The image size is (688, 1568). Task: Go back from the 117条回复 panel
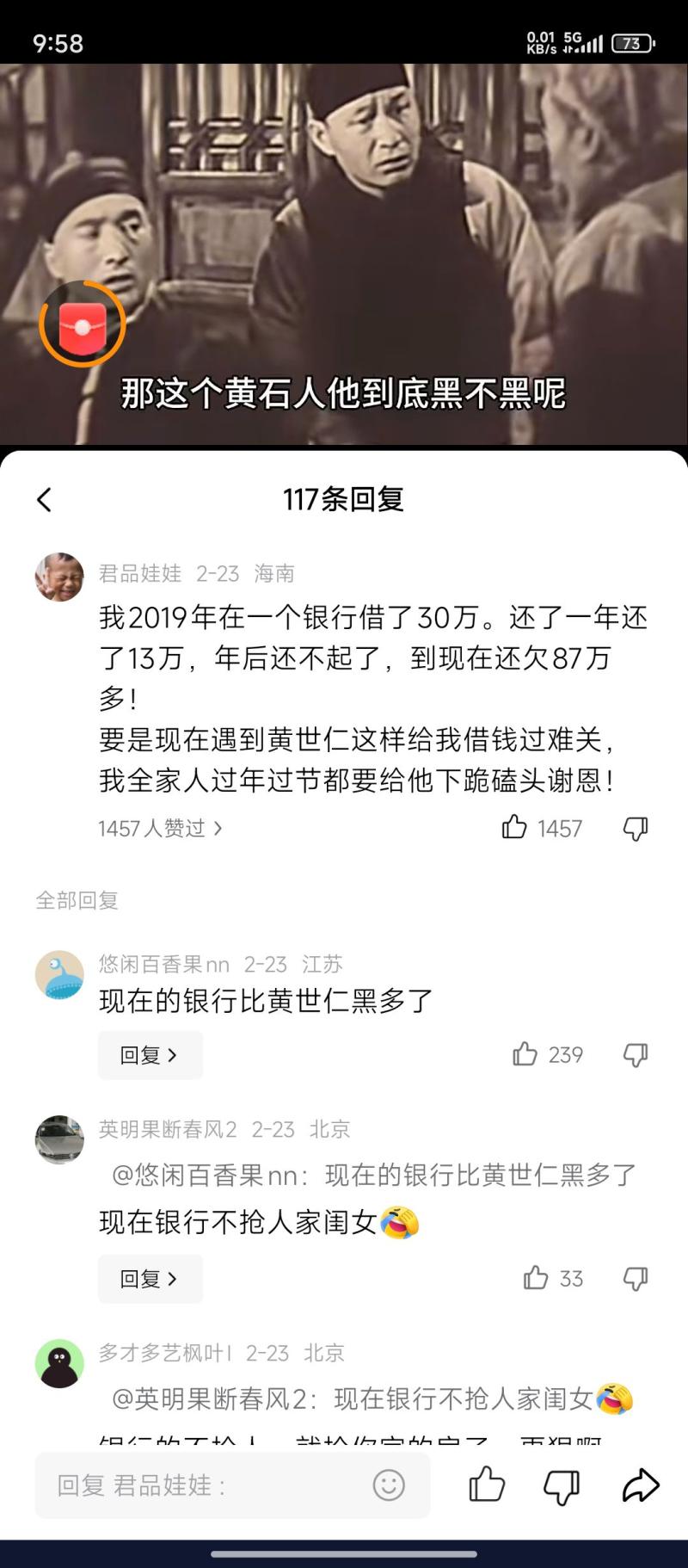(x=45, y=499)
